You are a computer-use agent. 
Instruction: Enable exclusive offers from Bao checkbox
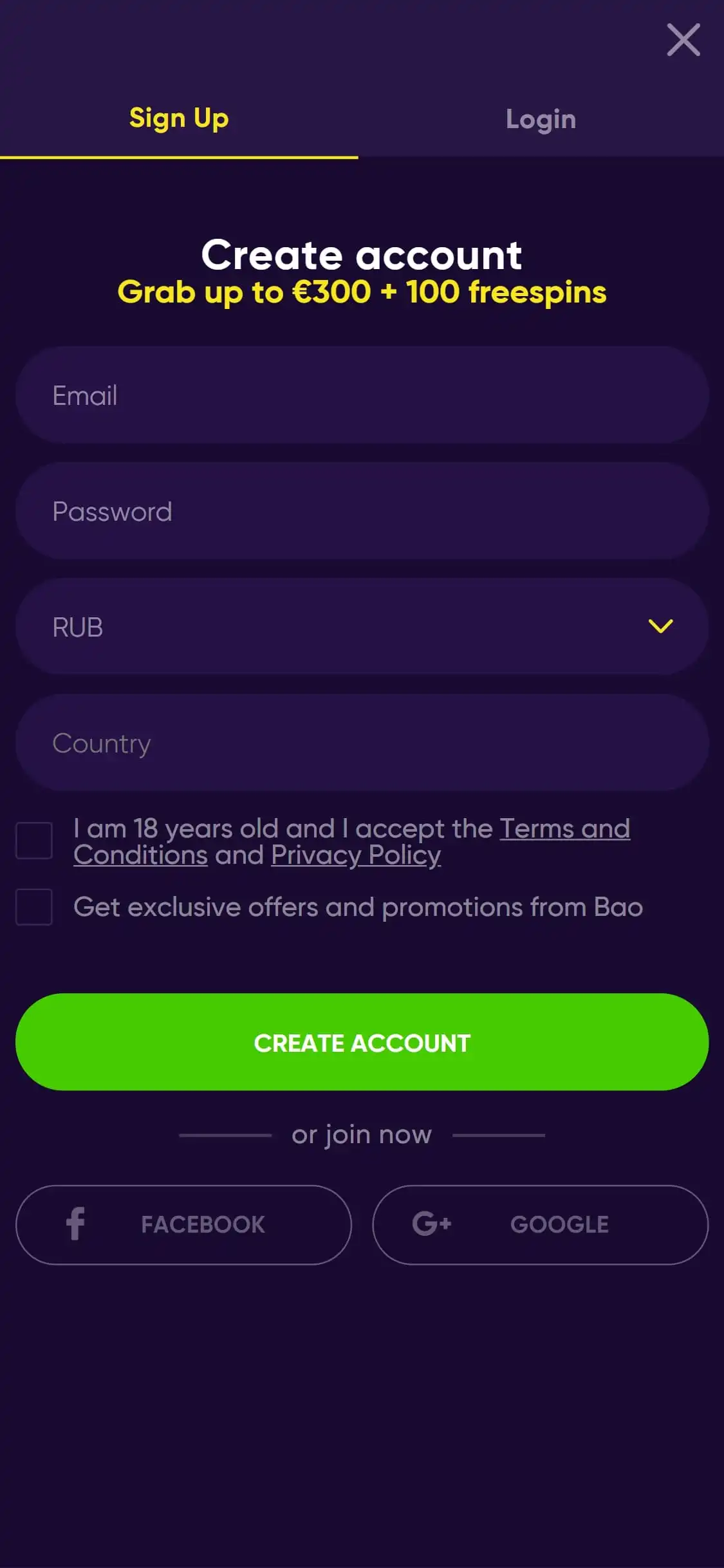coord(34,907)
